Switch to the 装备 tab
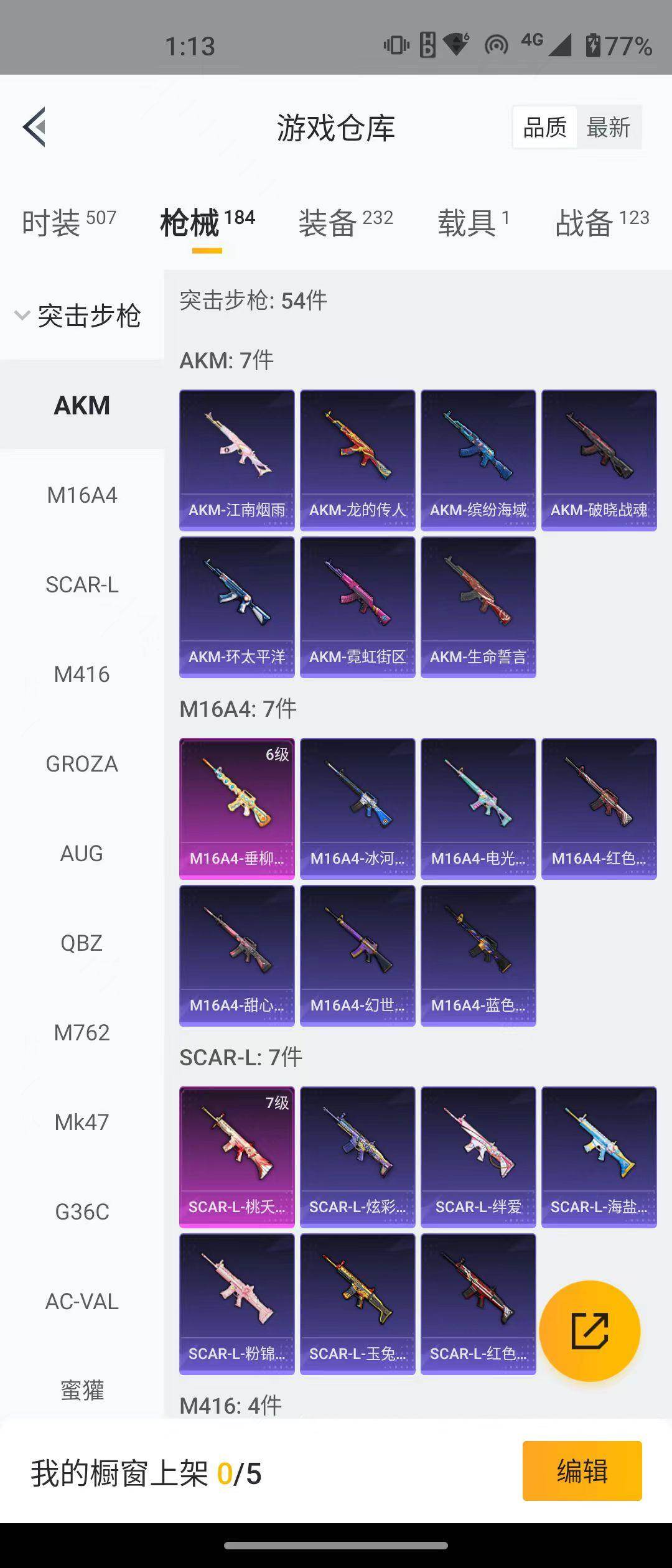 pyautogui.click(x=345, y=223)
